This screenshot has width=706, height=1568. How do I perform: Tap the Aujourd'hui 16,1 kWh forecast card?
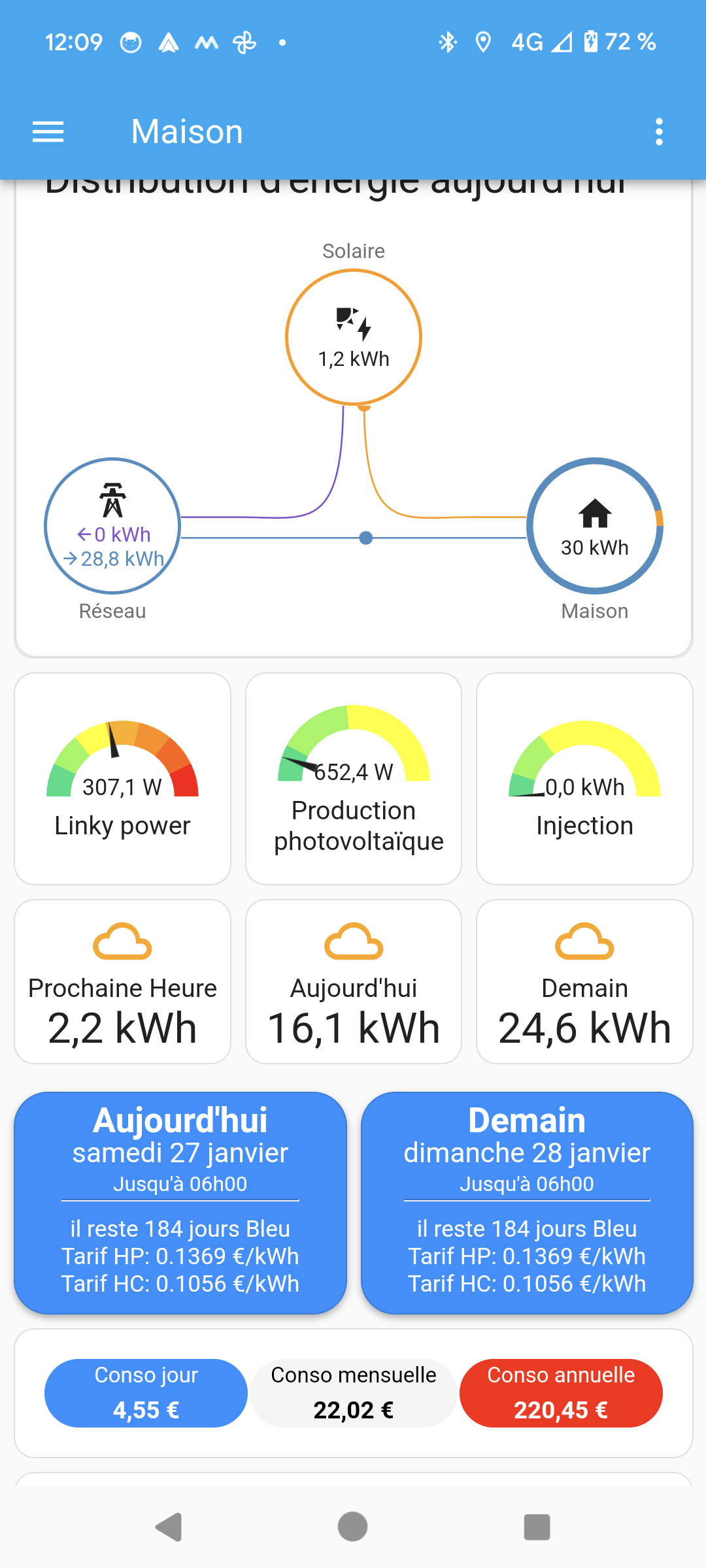pyautogui.click(x=354, y=982)
